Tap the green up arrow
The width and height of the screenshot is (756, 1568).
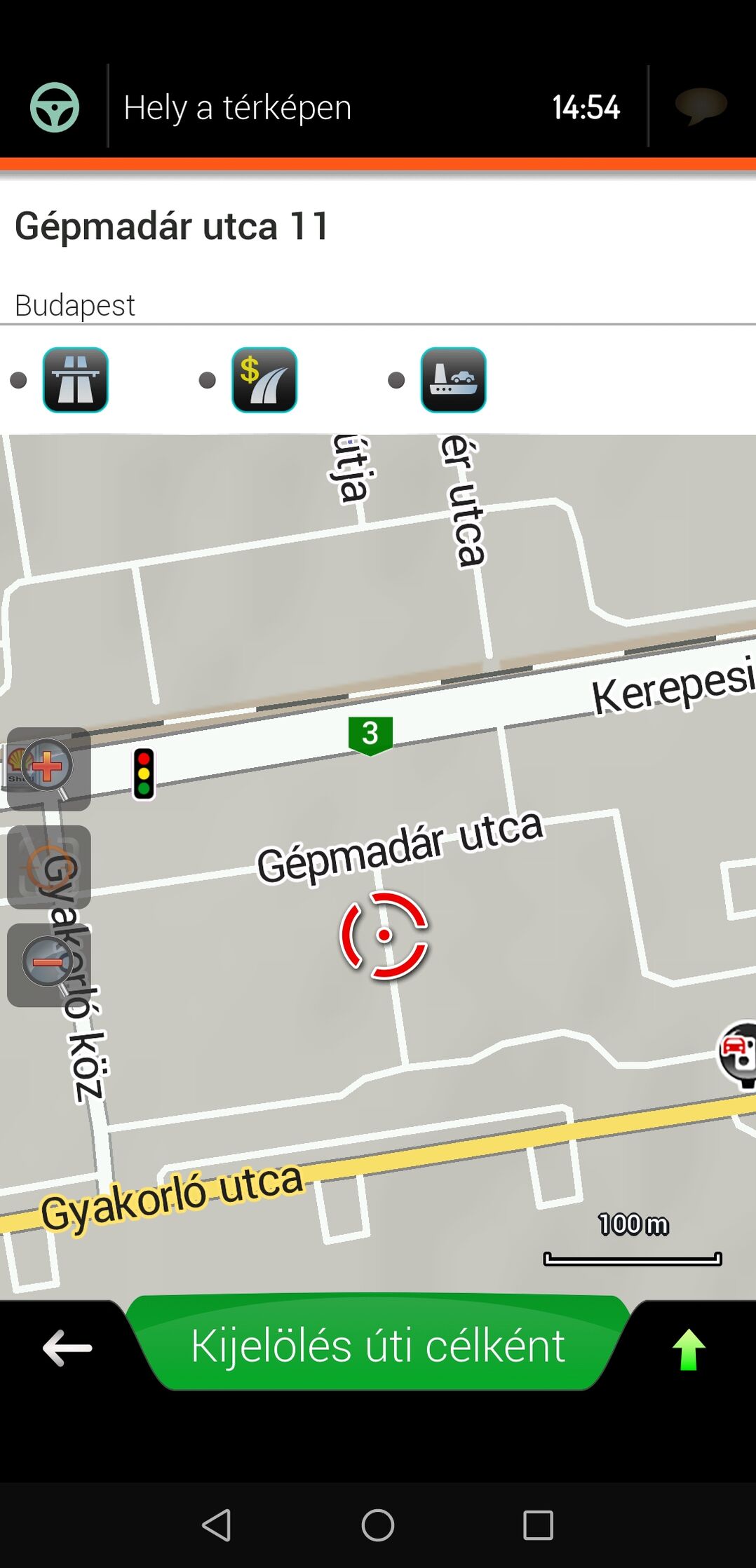pyautogui.click(x=689, y=1349)
